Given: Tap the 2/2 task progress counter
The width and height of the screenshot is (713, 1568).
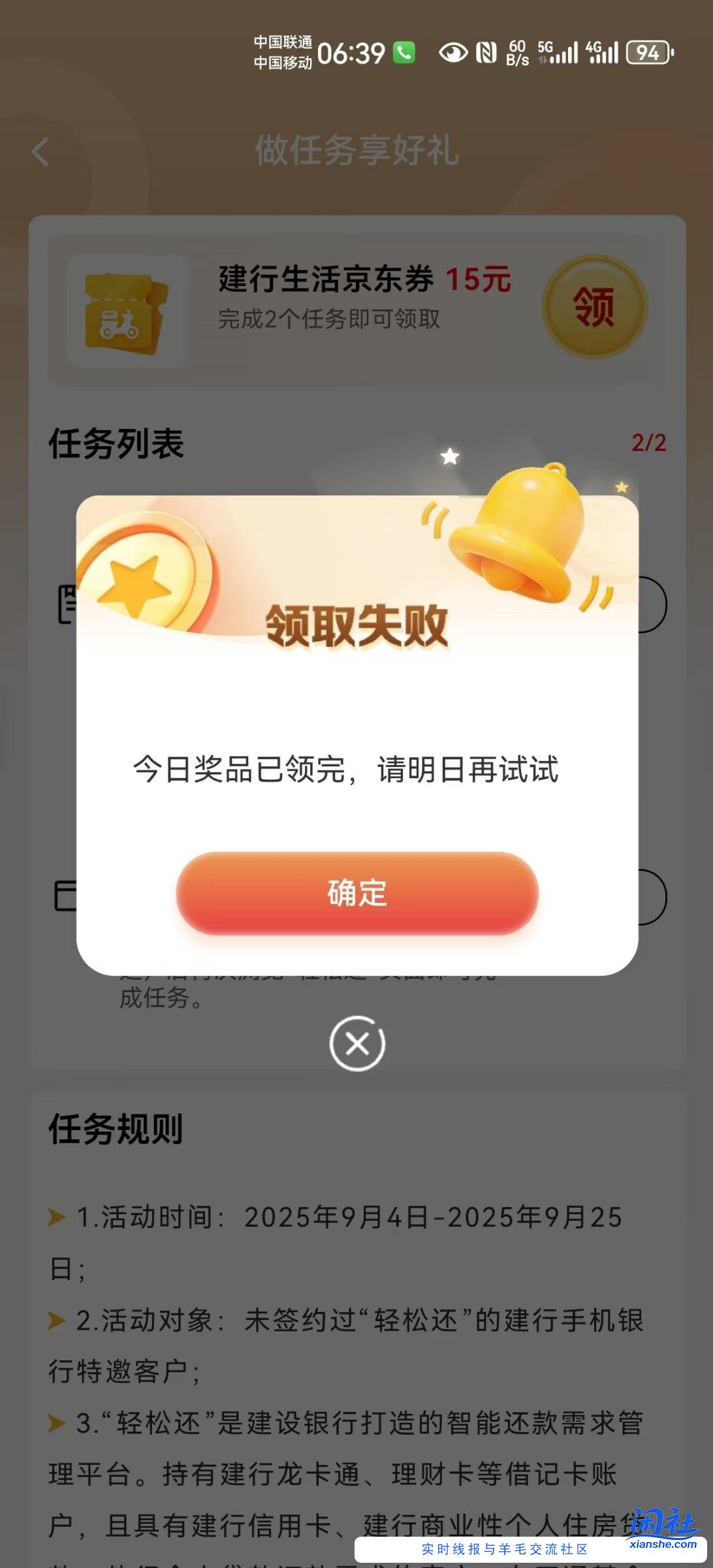Looking at the screenshot, I should [x=649, y=443].
